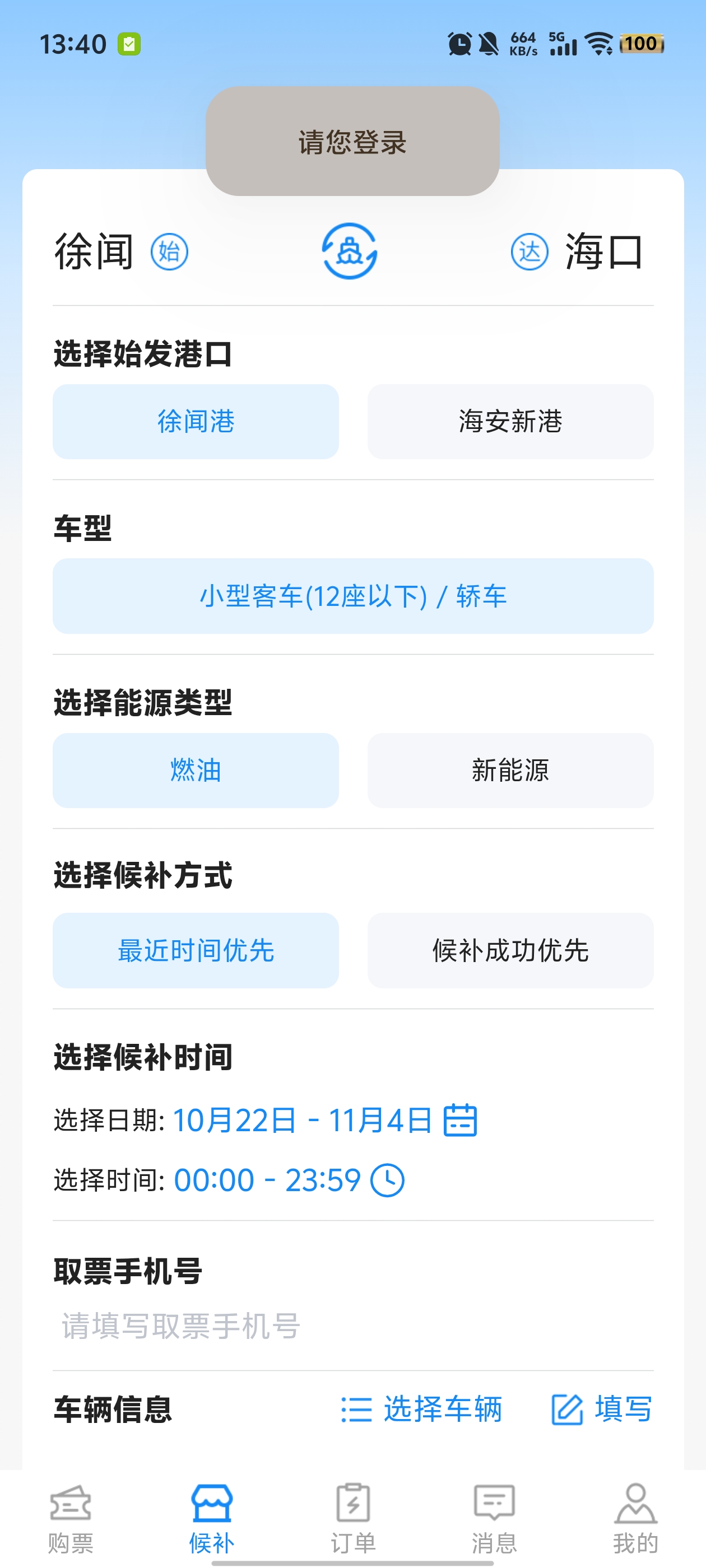The width and height of the screenshot is (706, 1568).
Task: Select 燃油 energy type
Action: pyautogui.click(x=196, y=770)
